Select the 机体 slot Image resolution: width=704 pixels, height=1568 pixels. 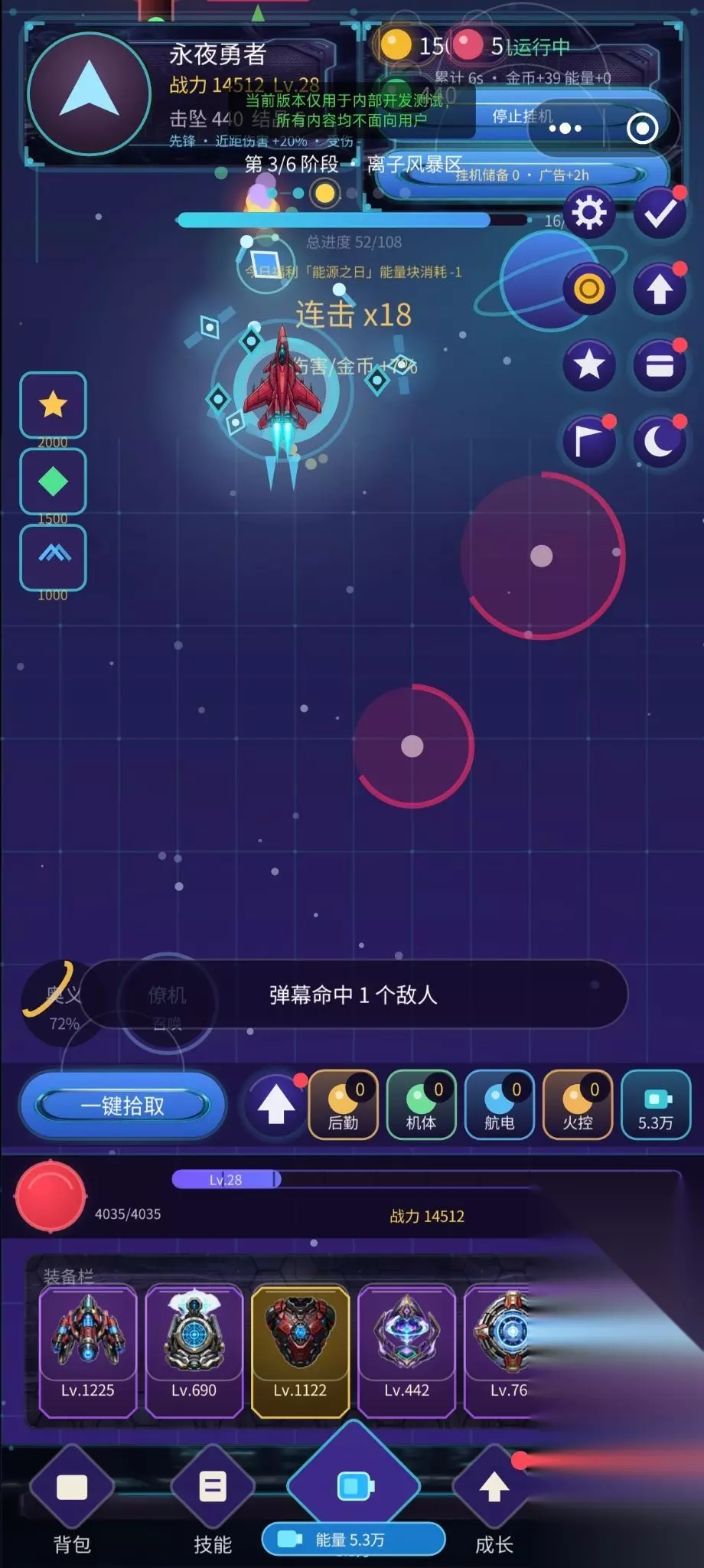[421, 1105]
